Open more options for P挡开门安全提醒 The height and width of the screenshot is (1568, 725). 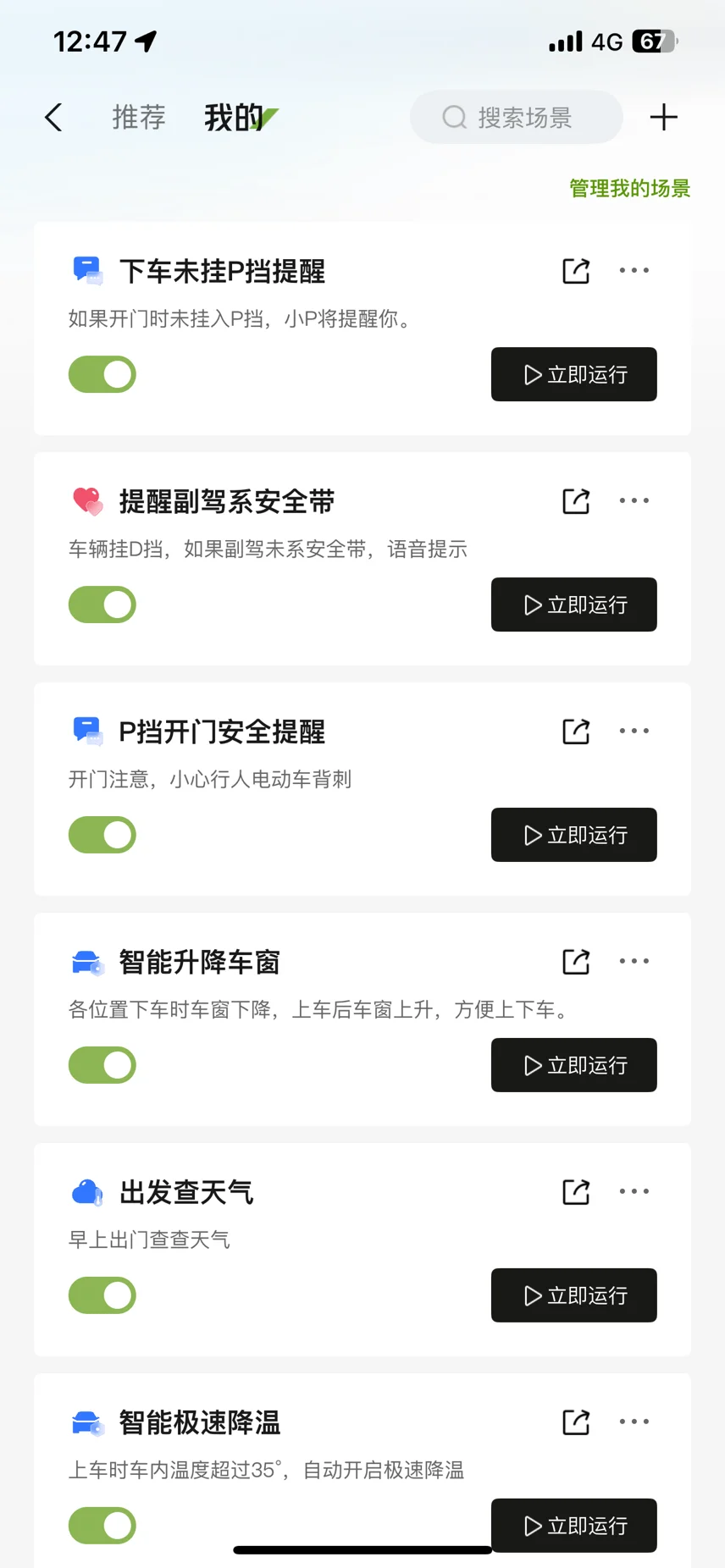(634, 731)
